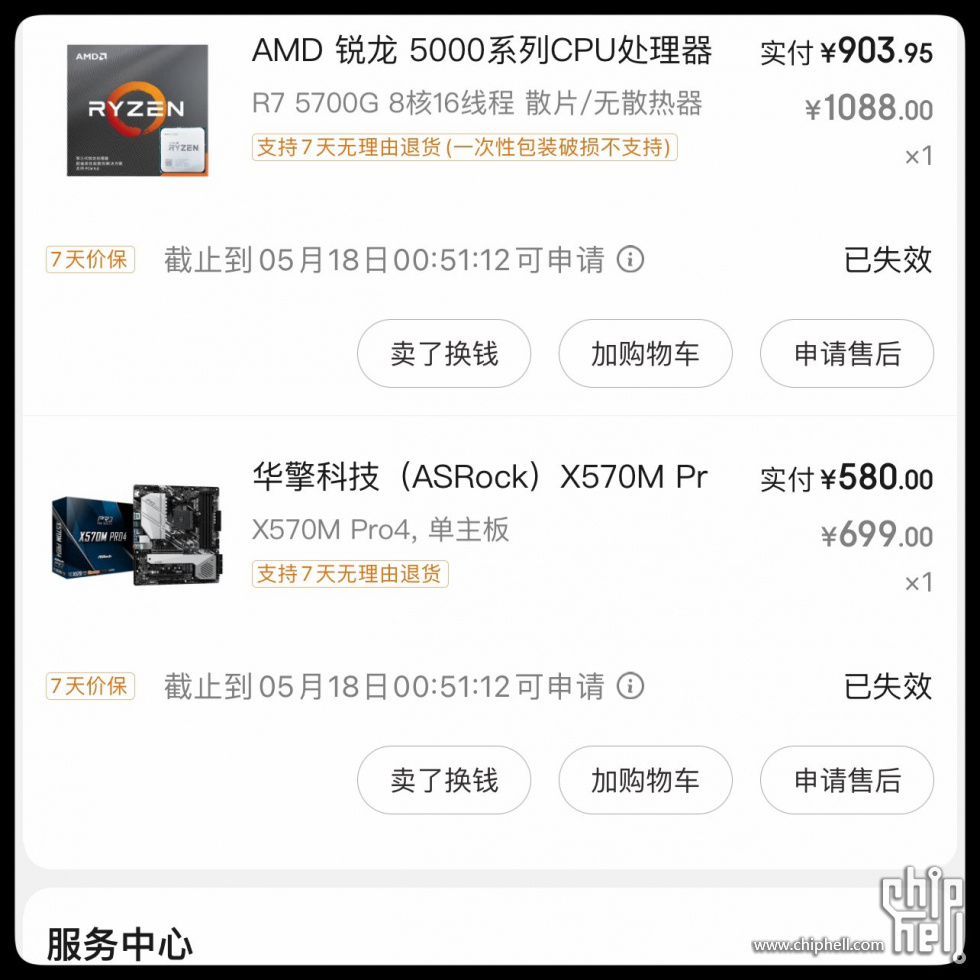This screenshot has width=980, height=980.
Task: Add the AMD Ryzen CPU to cart again
Action: pos(645,354)
